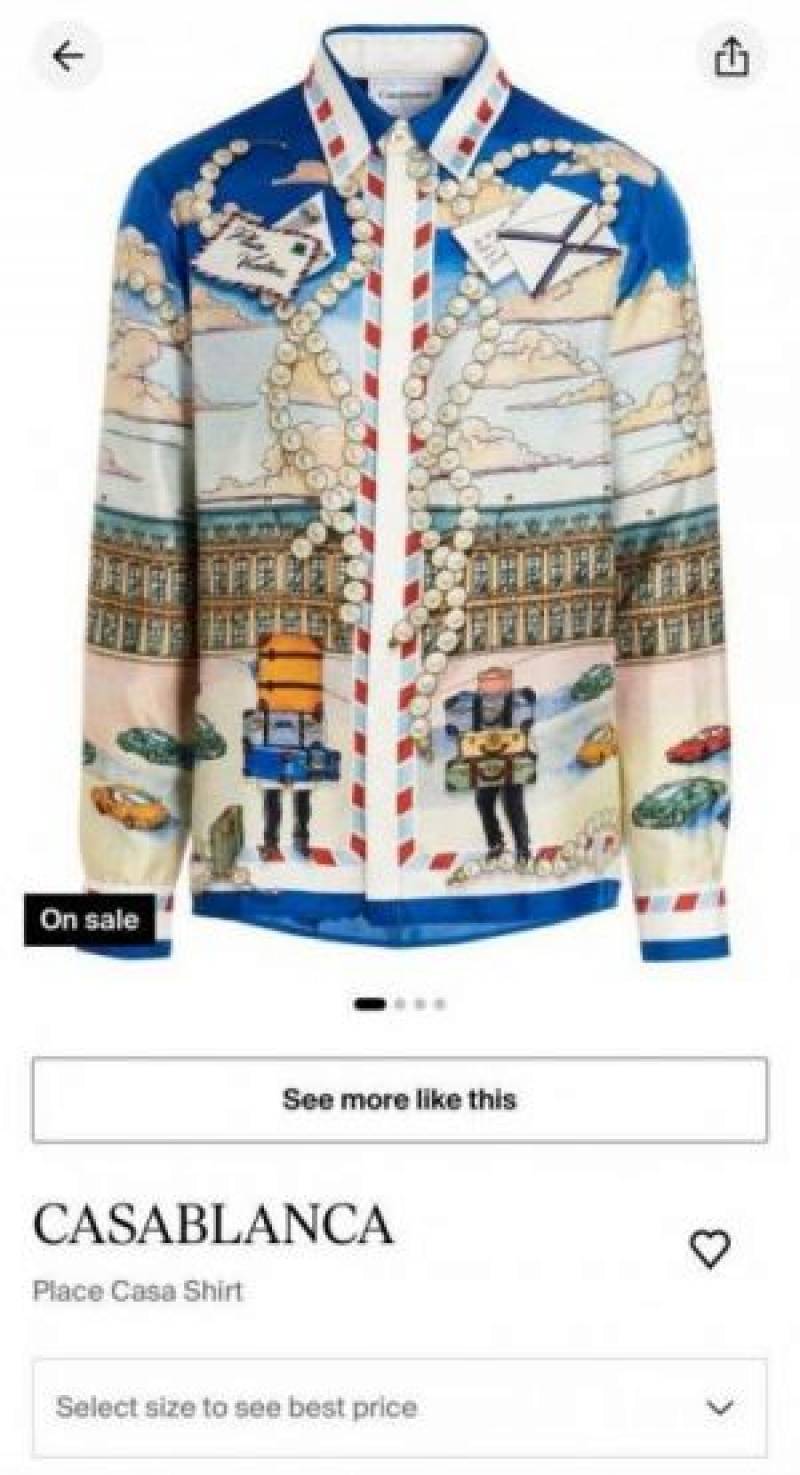Go back using the arrow icon
Viewport: 800px width, 1475px height.
pyautogui.click(x=67, y=57)
